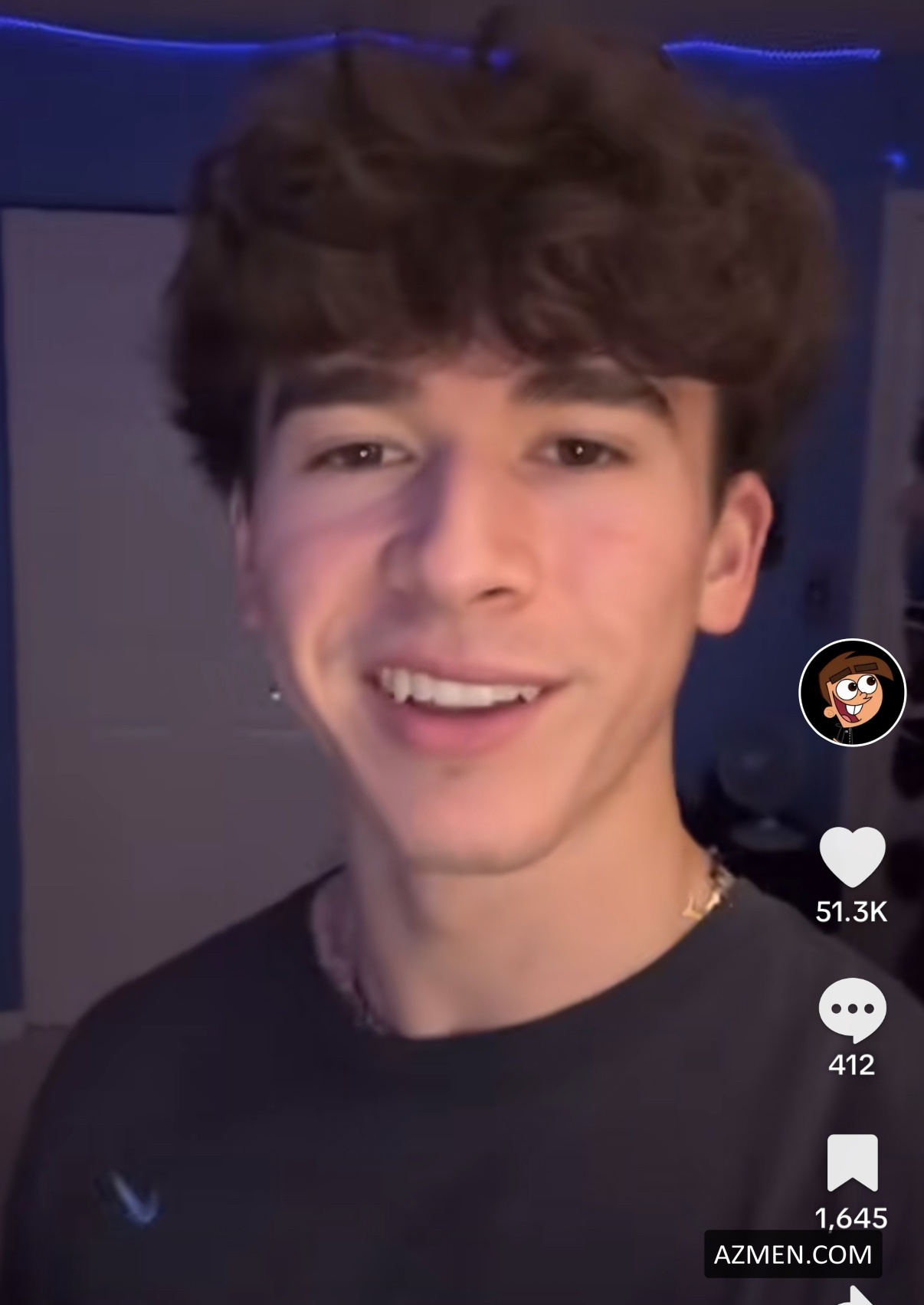Viewport: 924px width, 1305px height.
Task: Like this video with the heart
Action: point(852,857)
